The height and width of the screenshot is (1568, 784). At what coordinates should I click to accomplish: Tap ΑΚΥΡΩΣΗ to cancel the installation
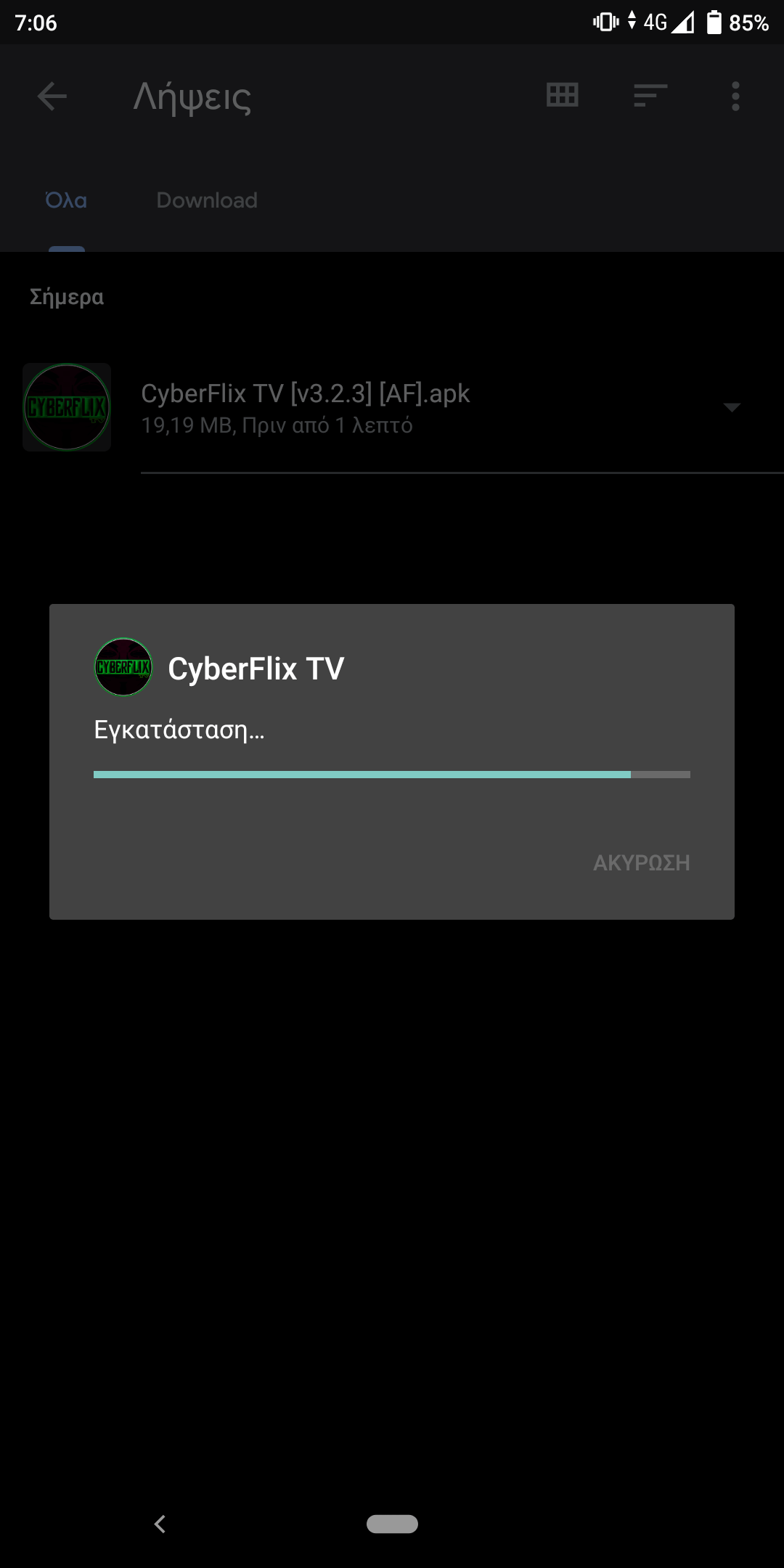point(641,862)
